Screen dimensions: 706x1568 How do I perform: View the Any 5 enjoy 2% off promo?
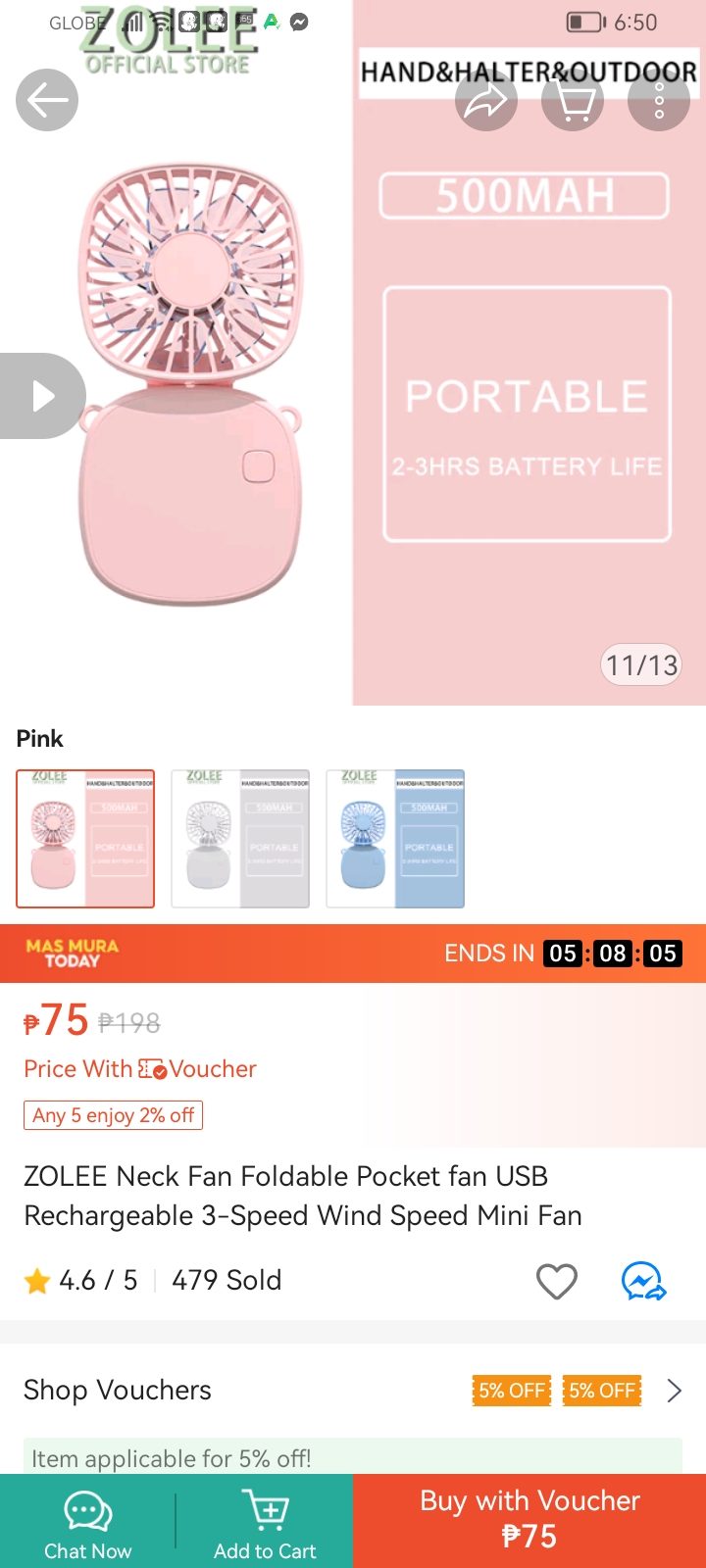point(113,1115)
